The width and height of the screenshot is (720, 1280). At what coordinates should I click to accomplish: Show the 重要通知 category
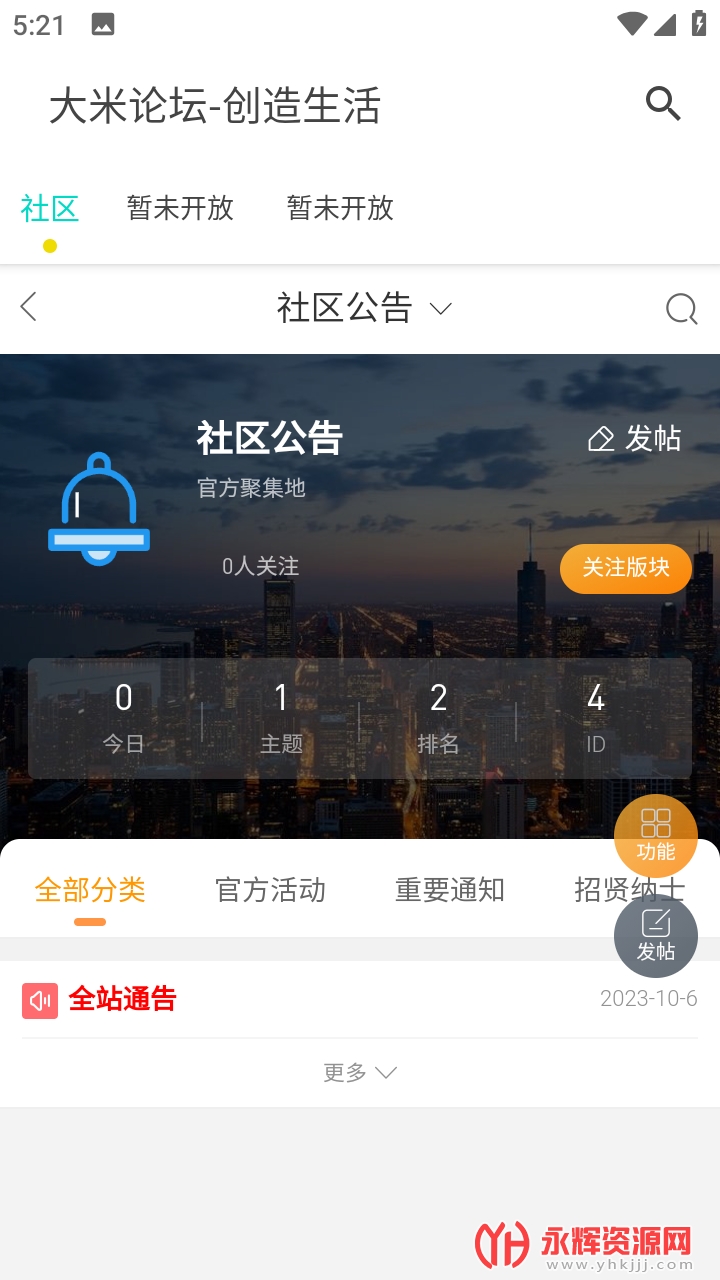click(450, 890)
